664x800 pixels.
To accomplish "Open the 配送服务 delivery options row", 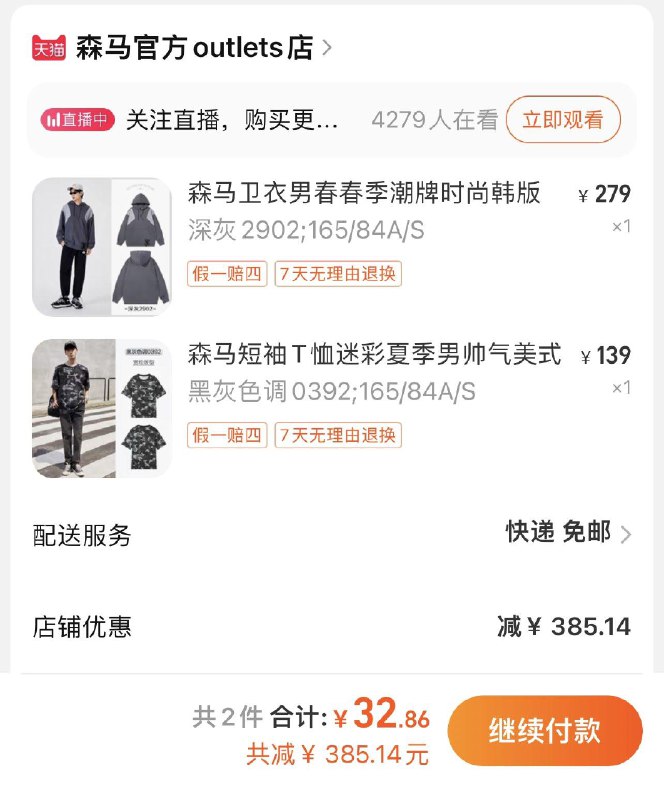I will point(332,534).
